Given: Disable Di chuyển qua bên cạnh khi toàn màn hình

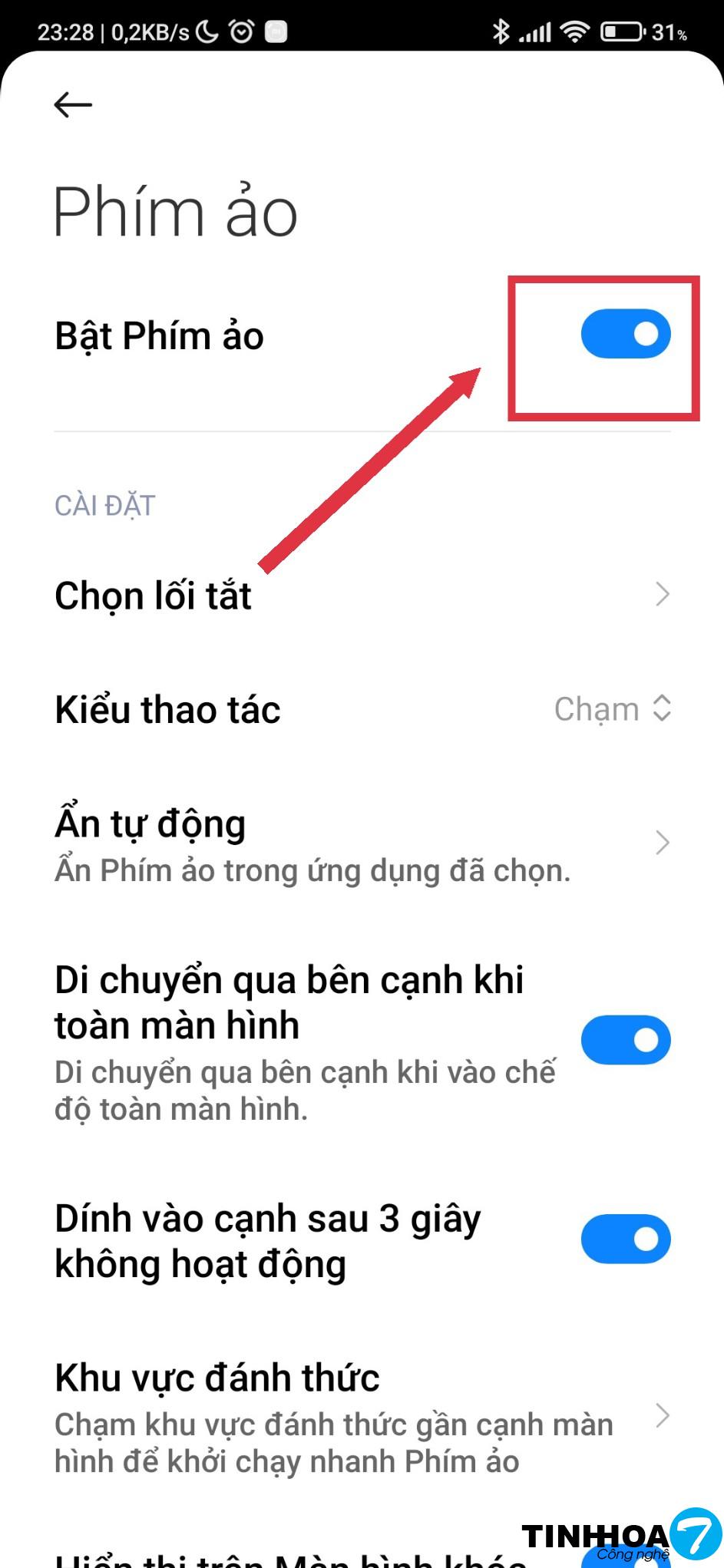Looking at the screenshot, I should [x=625, y=1041].
